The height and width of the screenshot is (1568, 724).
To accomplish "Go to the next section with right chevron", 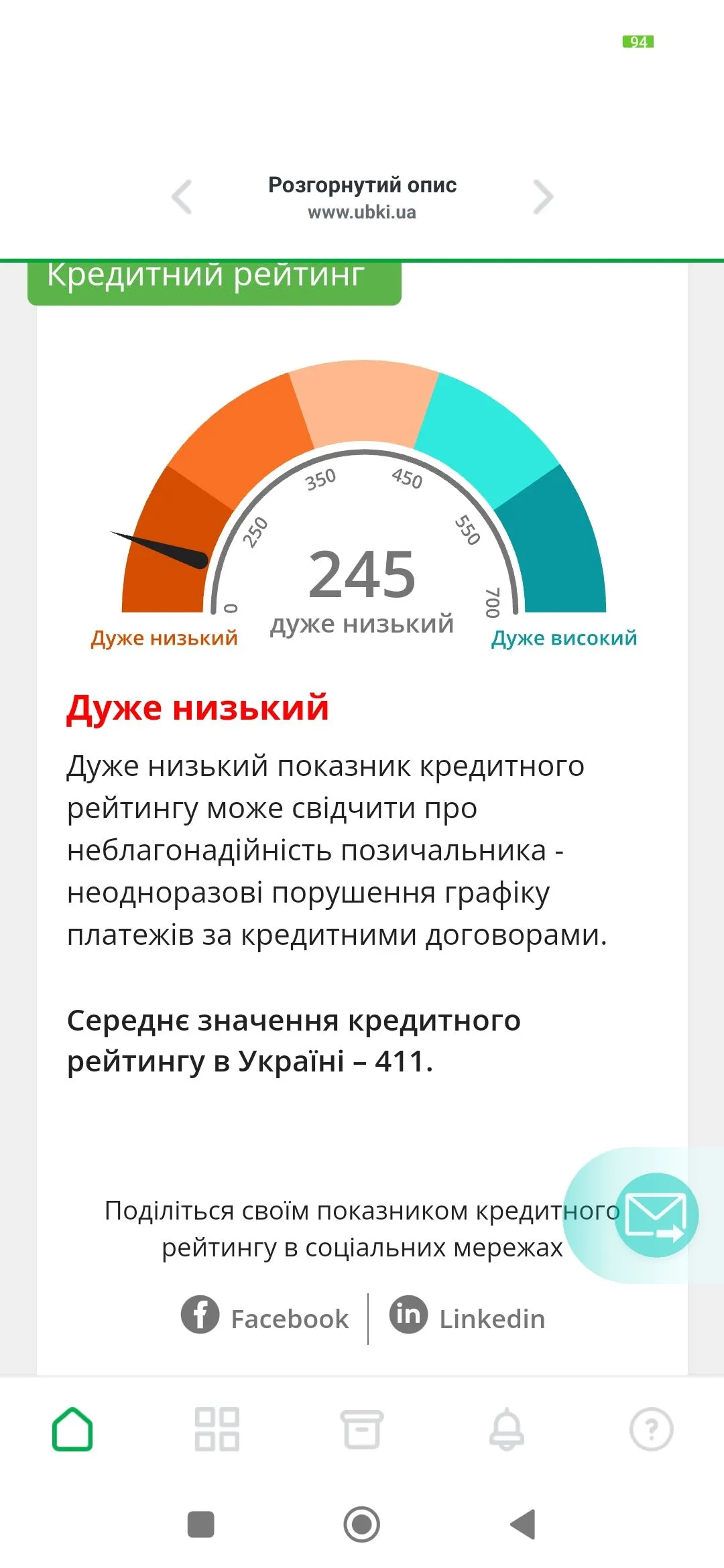I will 542,197.
